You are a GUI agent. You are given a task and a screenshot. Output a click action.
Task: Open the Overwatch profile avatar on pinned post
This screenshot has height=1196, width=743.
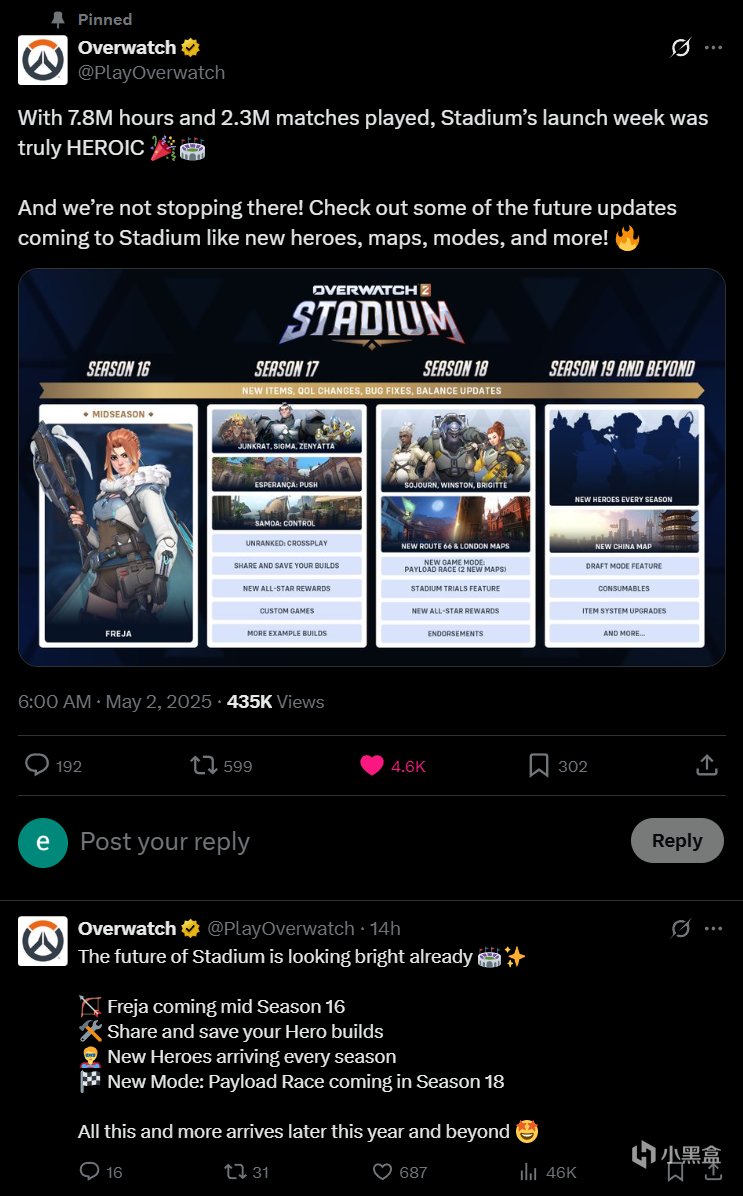click(x=43, y=60)
